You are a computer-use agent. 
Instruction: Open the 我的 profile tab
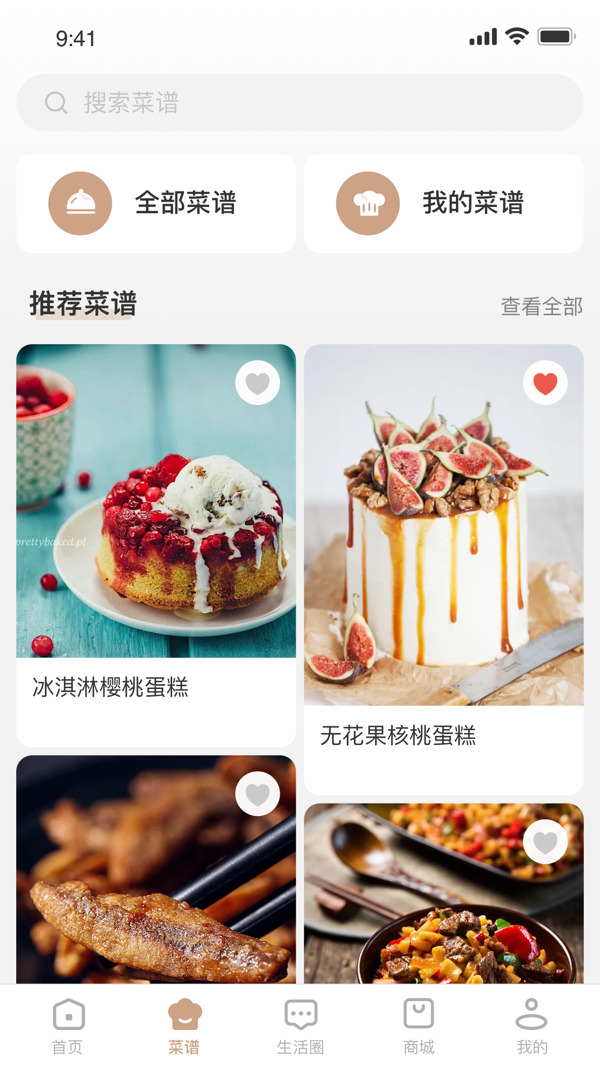[531, 1026]
